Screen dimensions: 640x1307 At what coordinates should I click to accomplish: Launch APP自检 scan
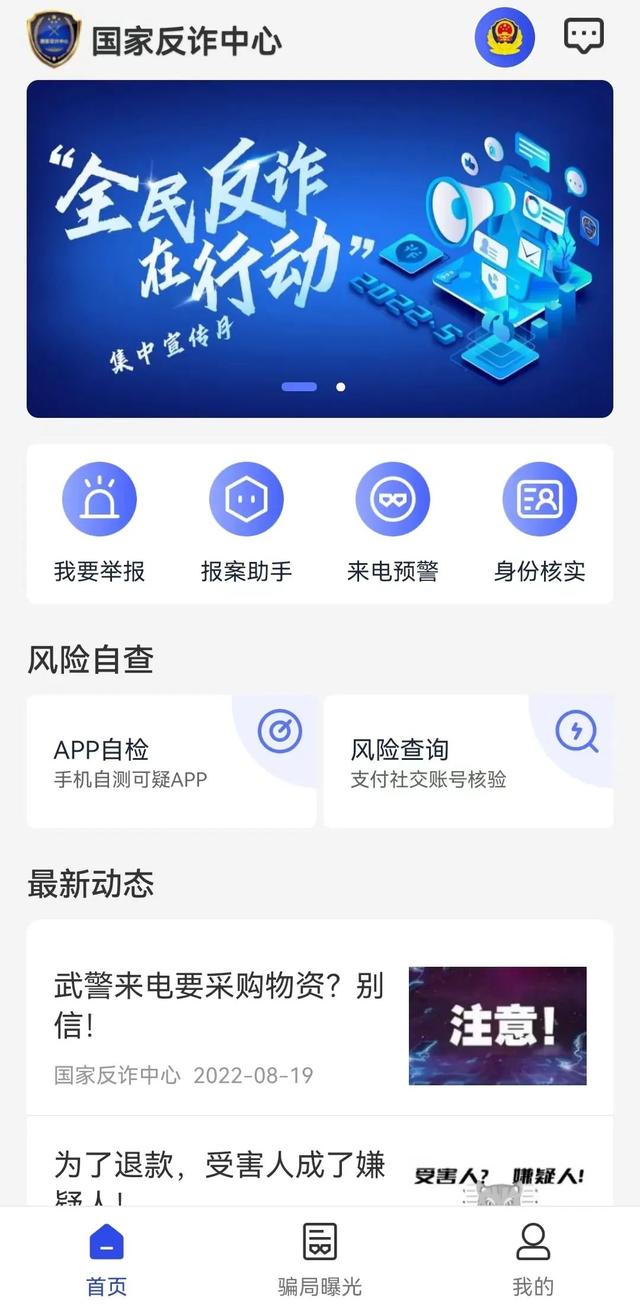171,762
